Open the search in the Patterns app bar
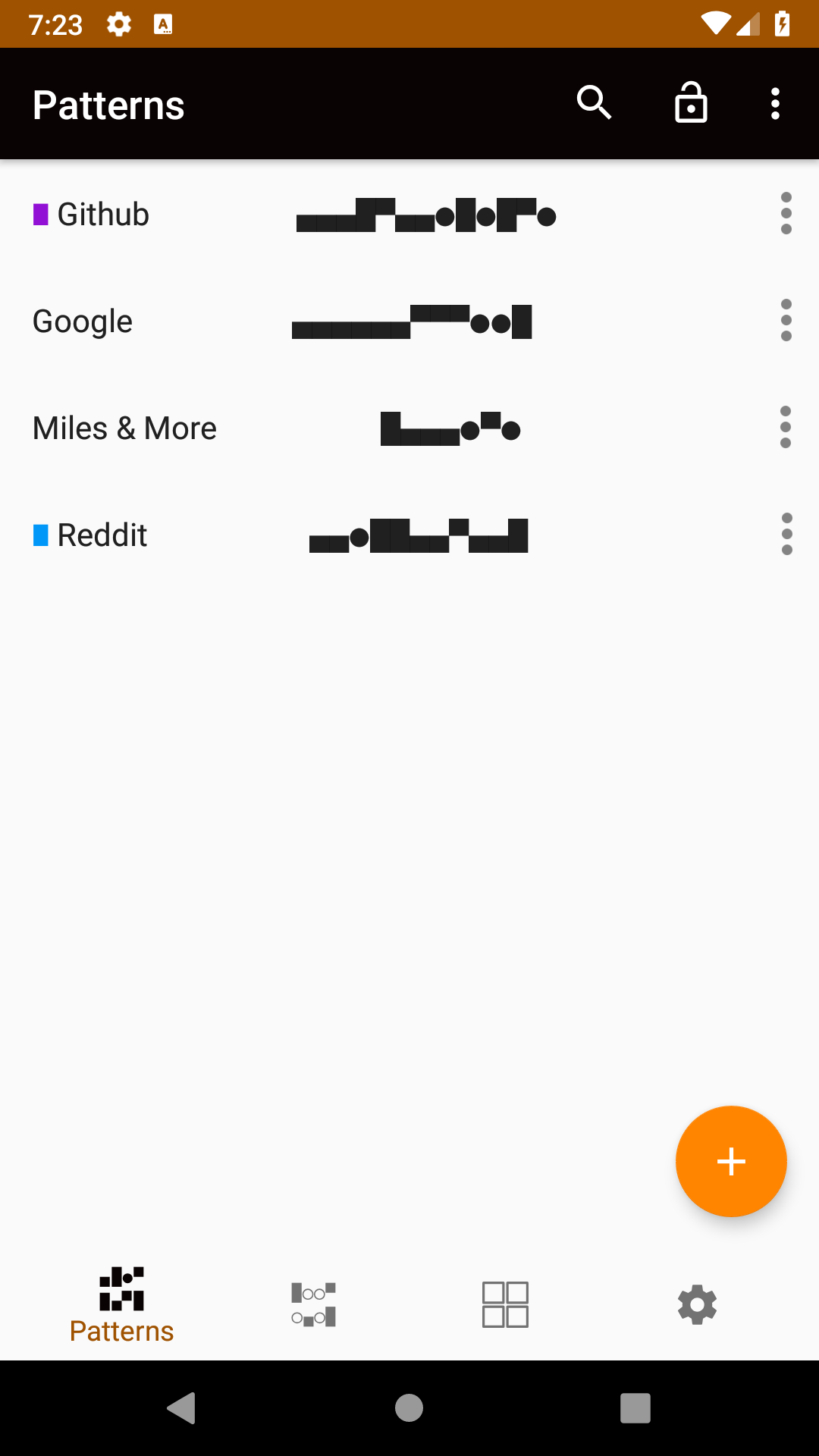This screenshot has height=1456, width=819. [594, 103]
